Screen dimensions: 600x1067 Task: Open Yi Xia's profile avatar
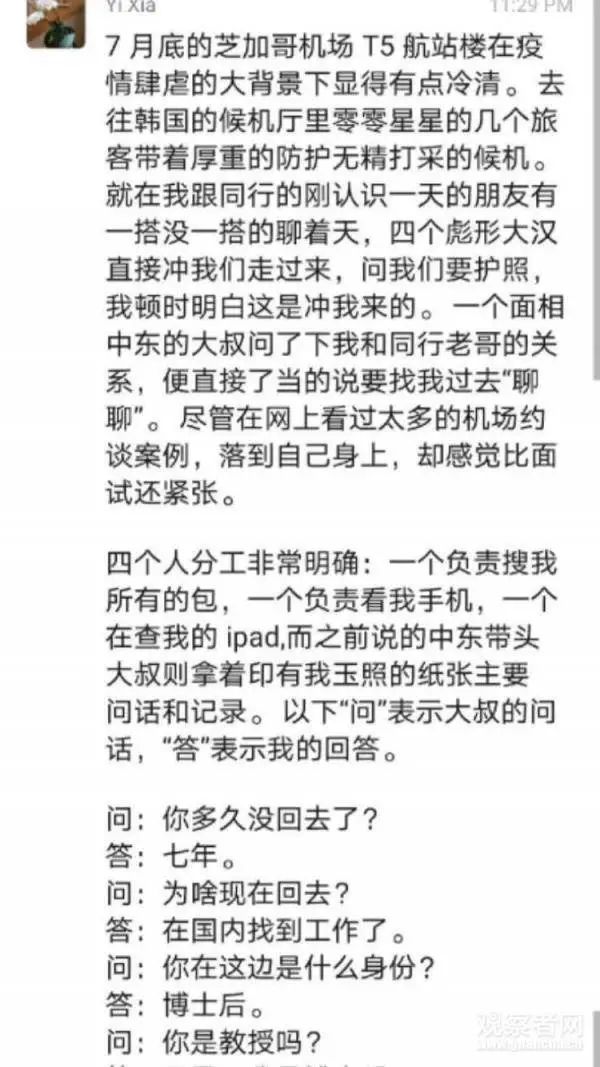click(x=55, y=22)
